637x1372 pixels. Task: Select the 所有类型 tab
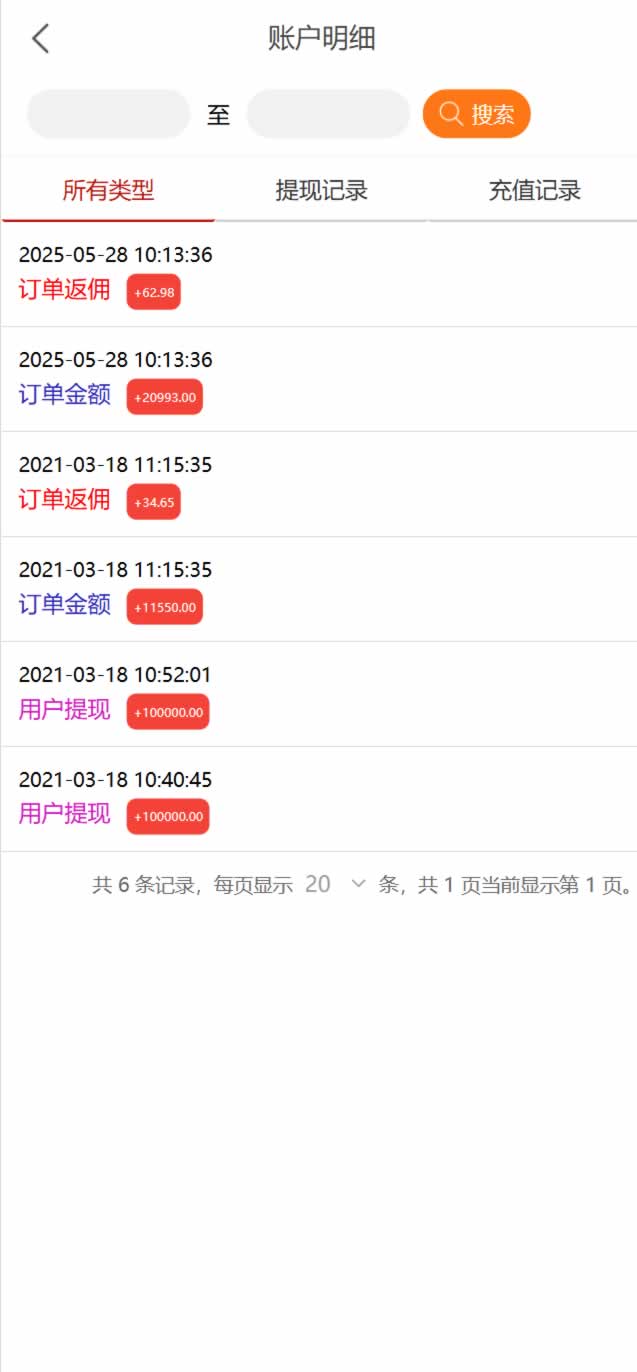coord(108,190)
